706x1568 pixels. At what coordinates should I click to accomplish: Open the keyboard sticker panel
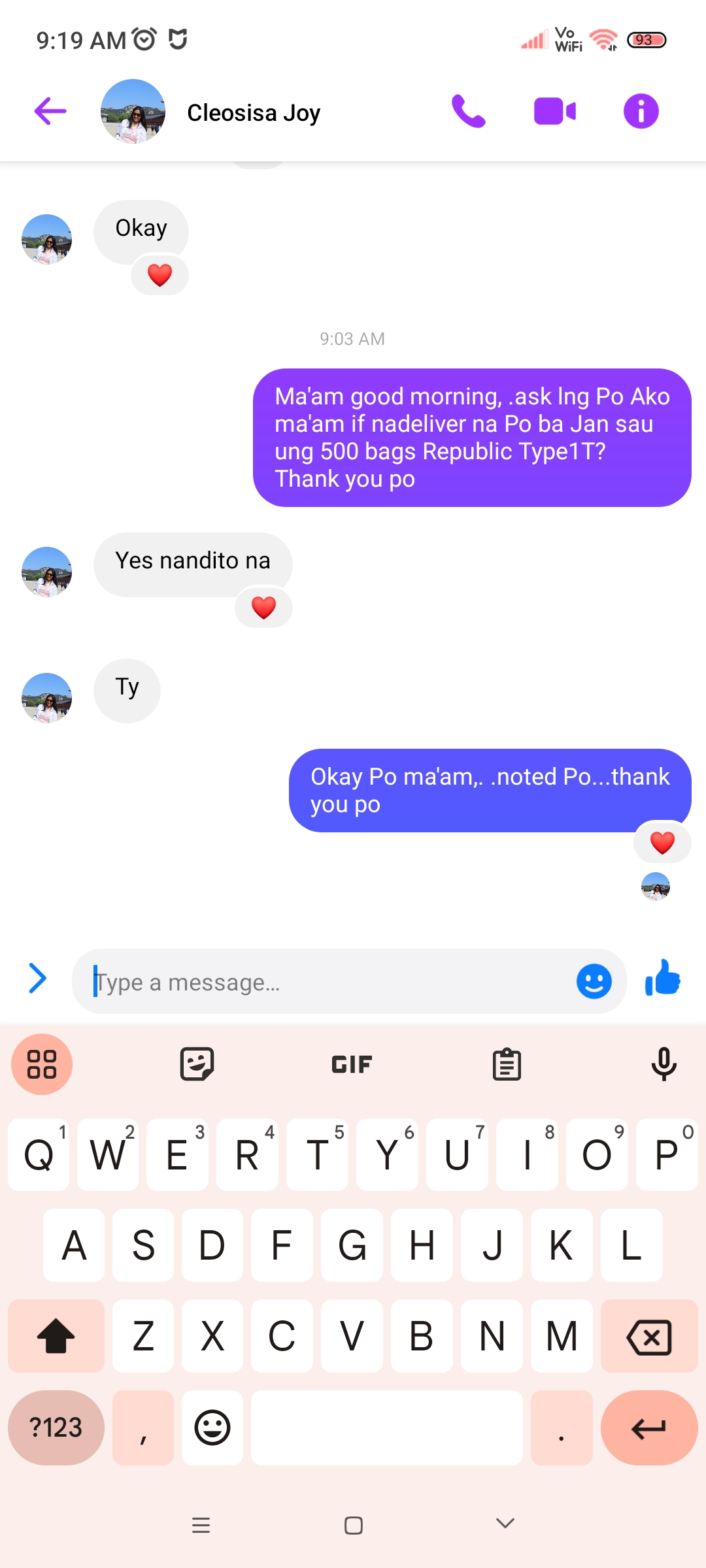(x=197, y=1064)
